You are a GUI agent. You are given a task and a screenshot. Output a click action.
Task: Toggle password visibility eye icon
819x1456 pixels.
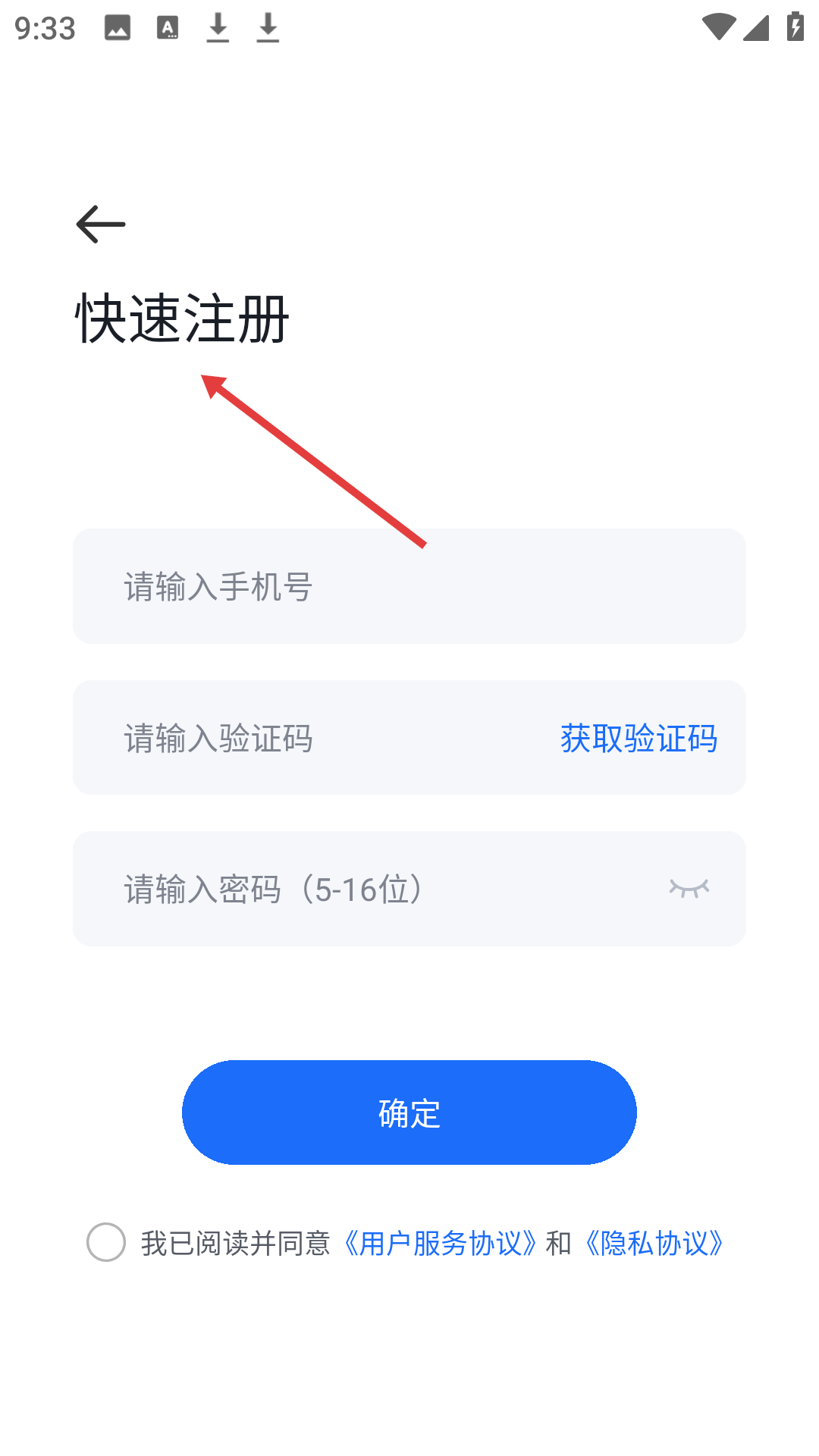pyautogui.click(x=689, y=888)
